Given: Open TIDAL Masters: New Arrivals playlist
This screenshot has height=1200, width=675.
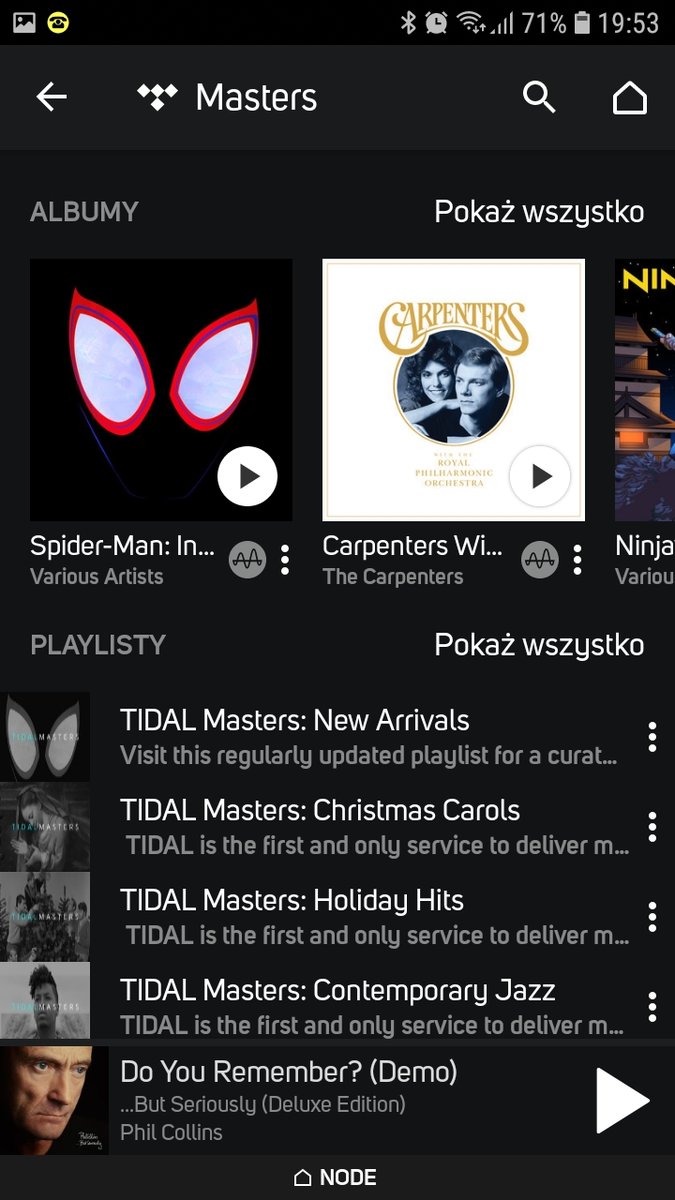Looking at the screenshot, I should (337, 736).
